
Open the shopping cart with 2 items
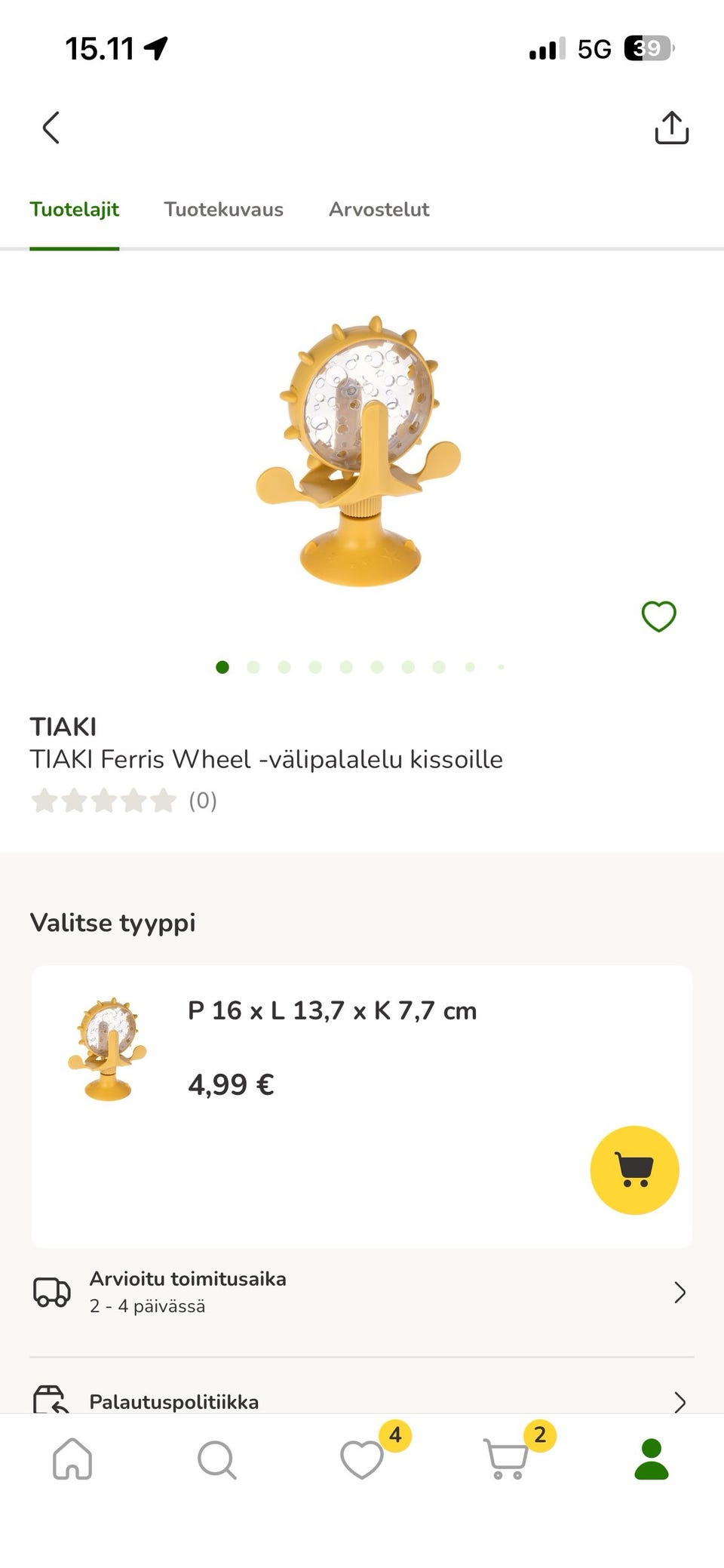click(x=507, y=1458)
